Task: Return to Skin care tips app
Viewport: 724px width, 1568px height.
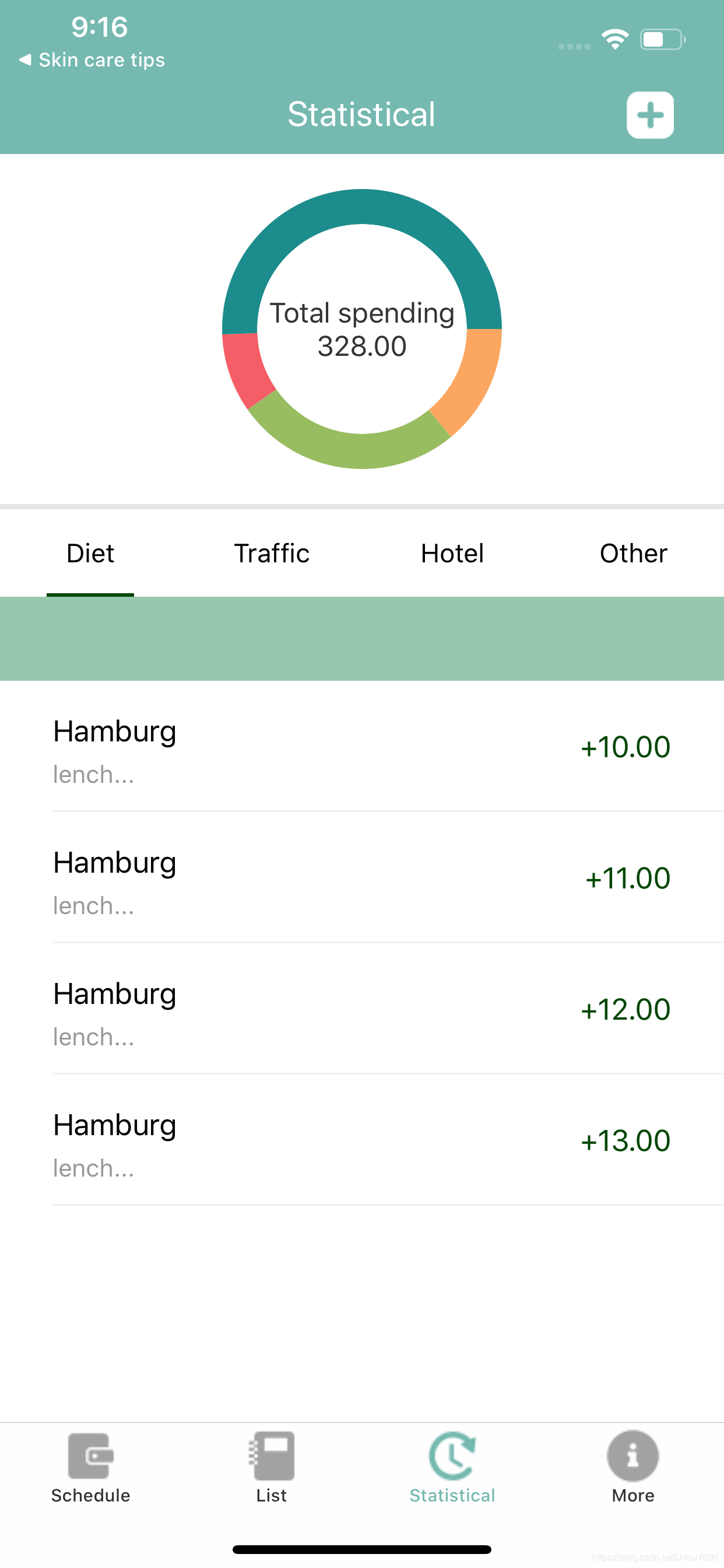Action: [x=93, y=60]
